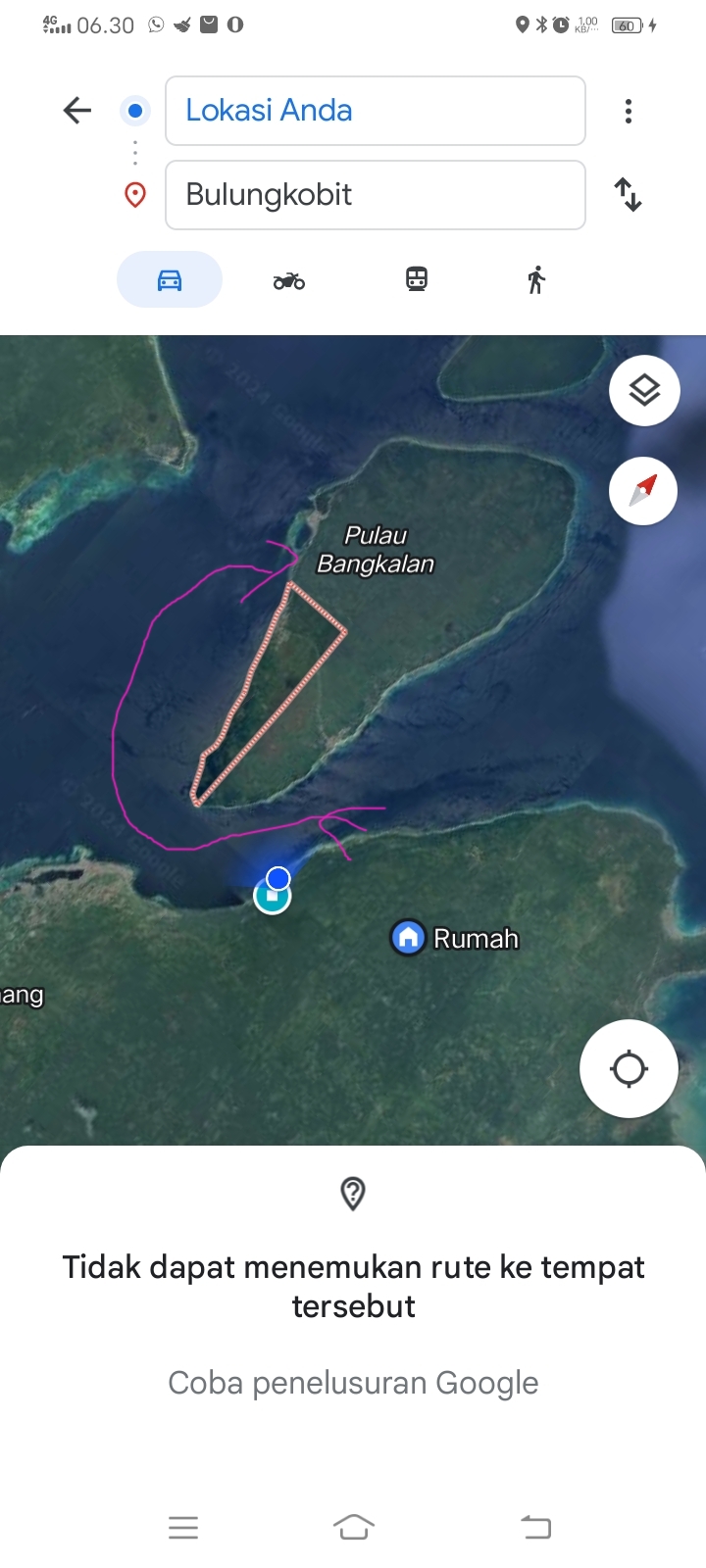The width and height of the screenshot is (706, 1568).
Task: Edit the Bulungkobit destination field
Action: click(376, 195)
